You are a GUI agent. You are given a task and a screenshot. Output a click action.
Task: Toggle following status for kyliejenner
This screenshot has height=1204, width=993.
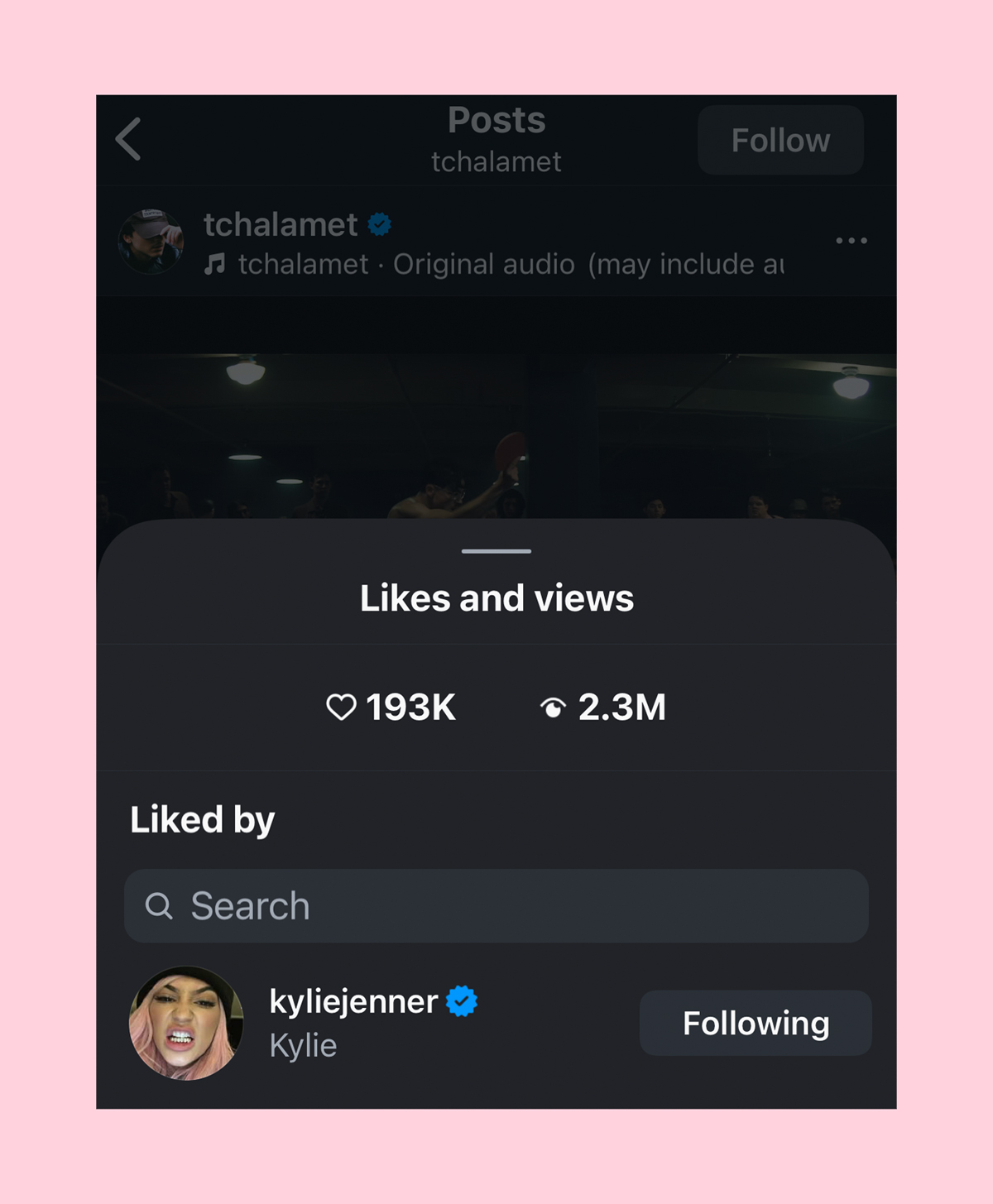[755, 1023]
